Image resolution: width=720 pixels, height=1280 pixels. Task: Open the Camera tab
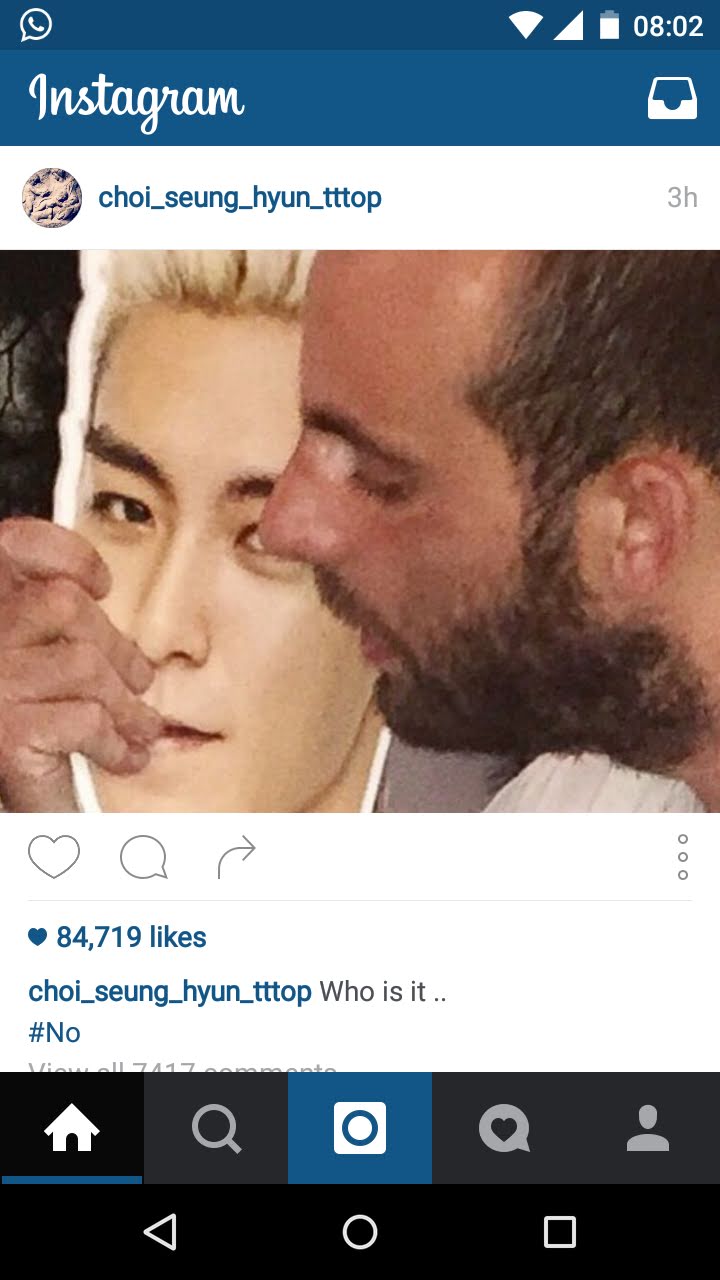point(360,1128)
